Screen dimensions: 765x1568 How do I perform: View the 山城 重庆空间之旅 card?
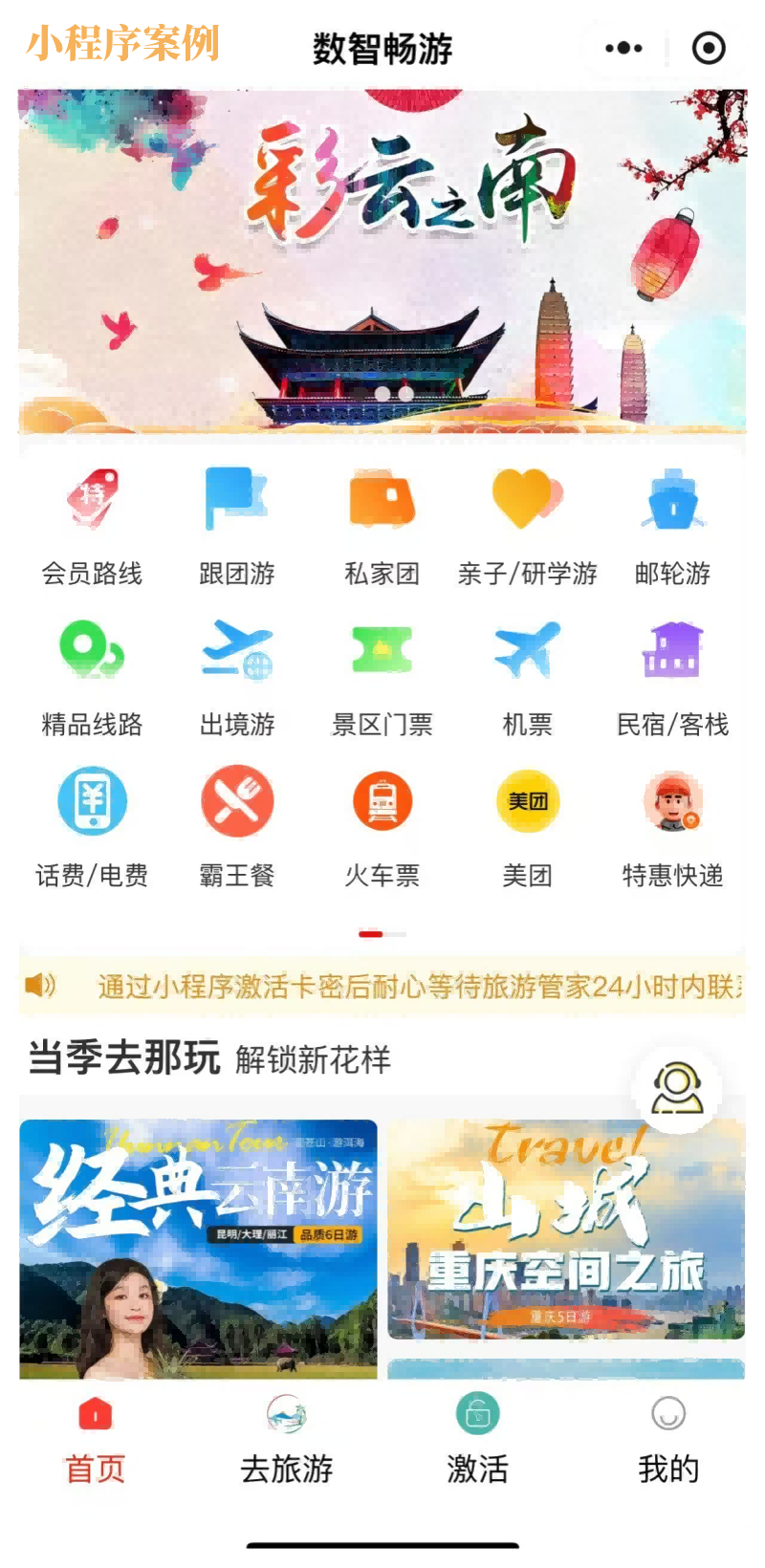click(566, 1229)
